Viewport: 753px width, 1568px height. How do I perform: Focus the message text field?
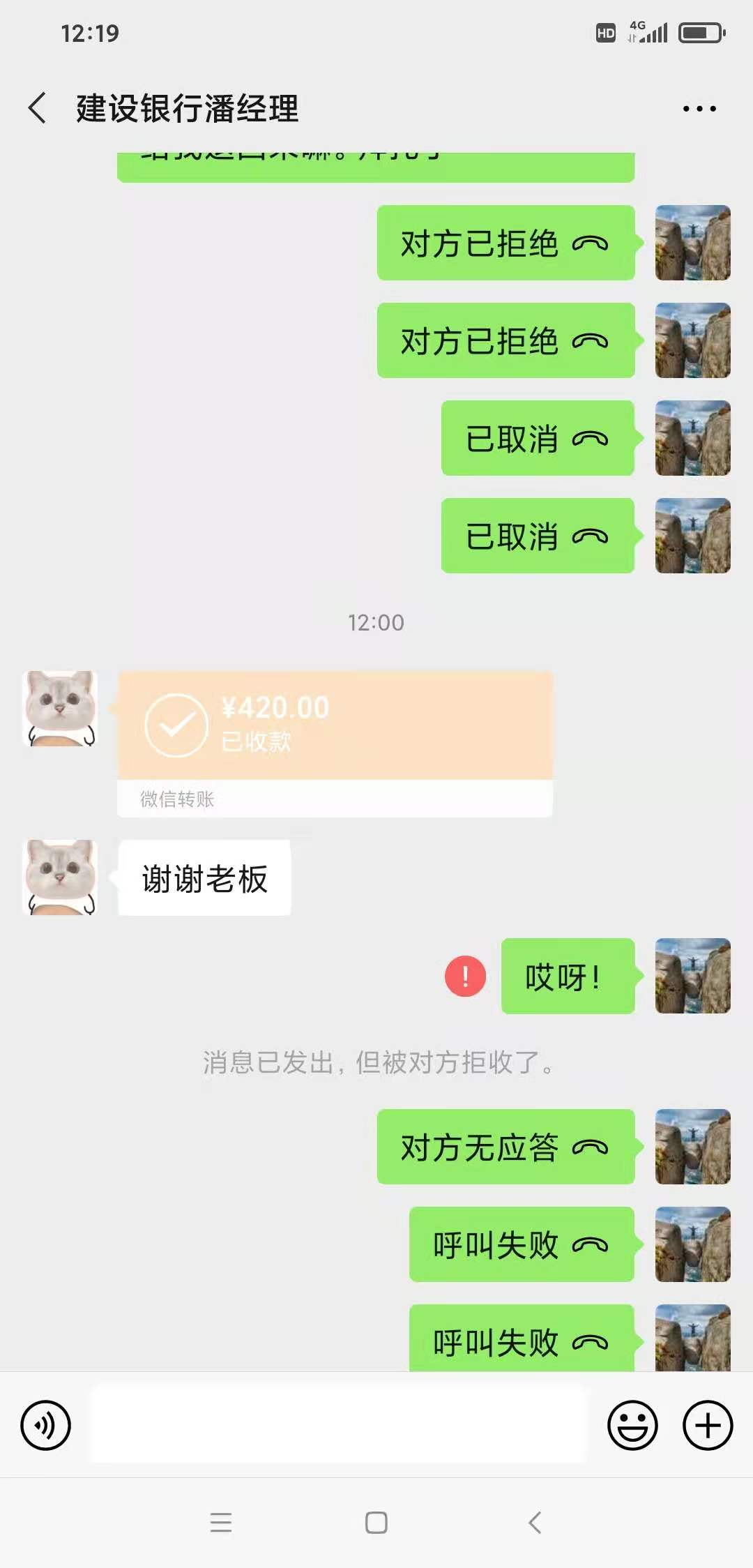[337, 1424]
